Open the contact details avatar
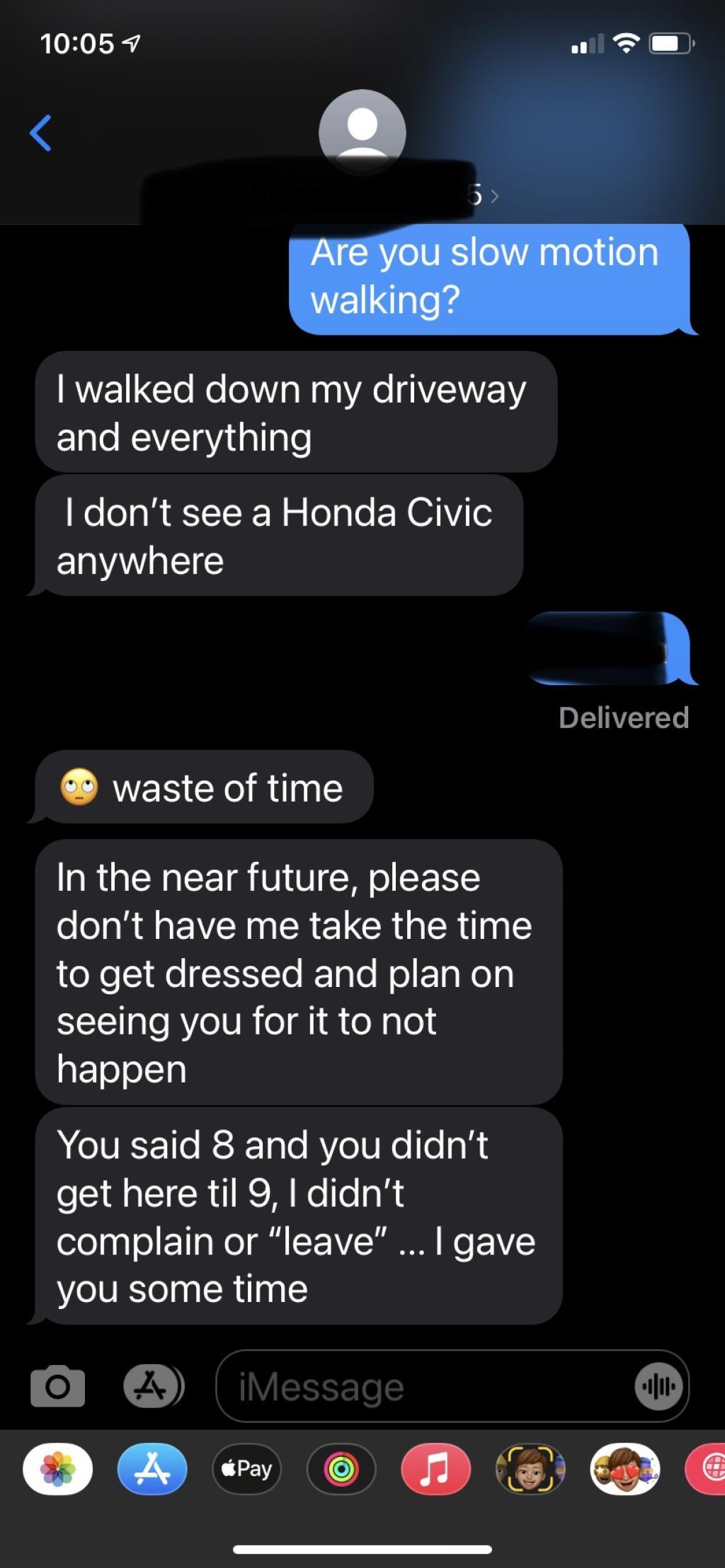725x1568 pixels. pos(362,132)
